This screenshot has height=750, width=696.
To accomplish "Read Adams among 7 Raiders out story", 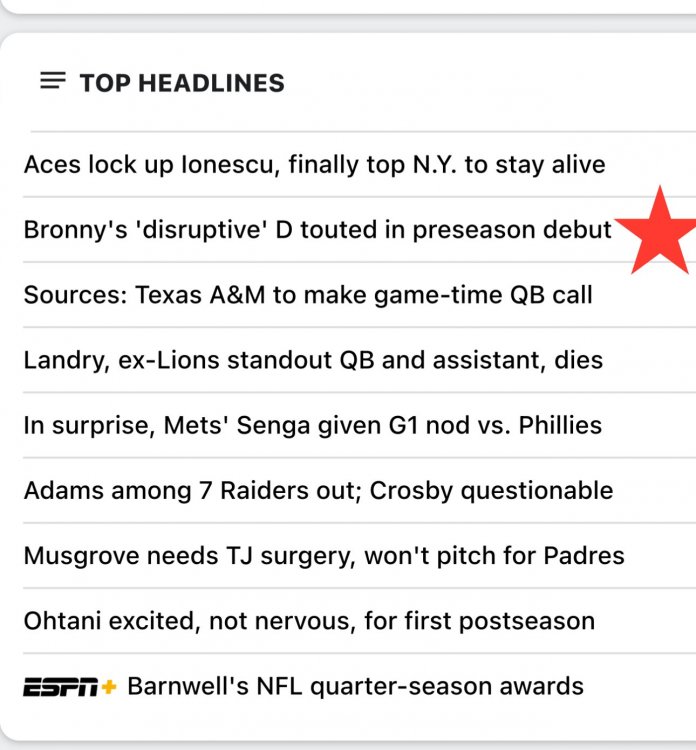I will click(318, 491).
